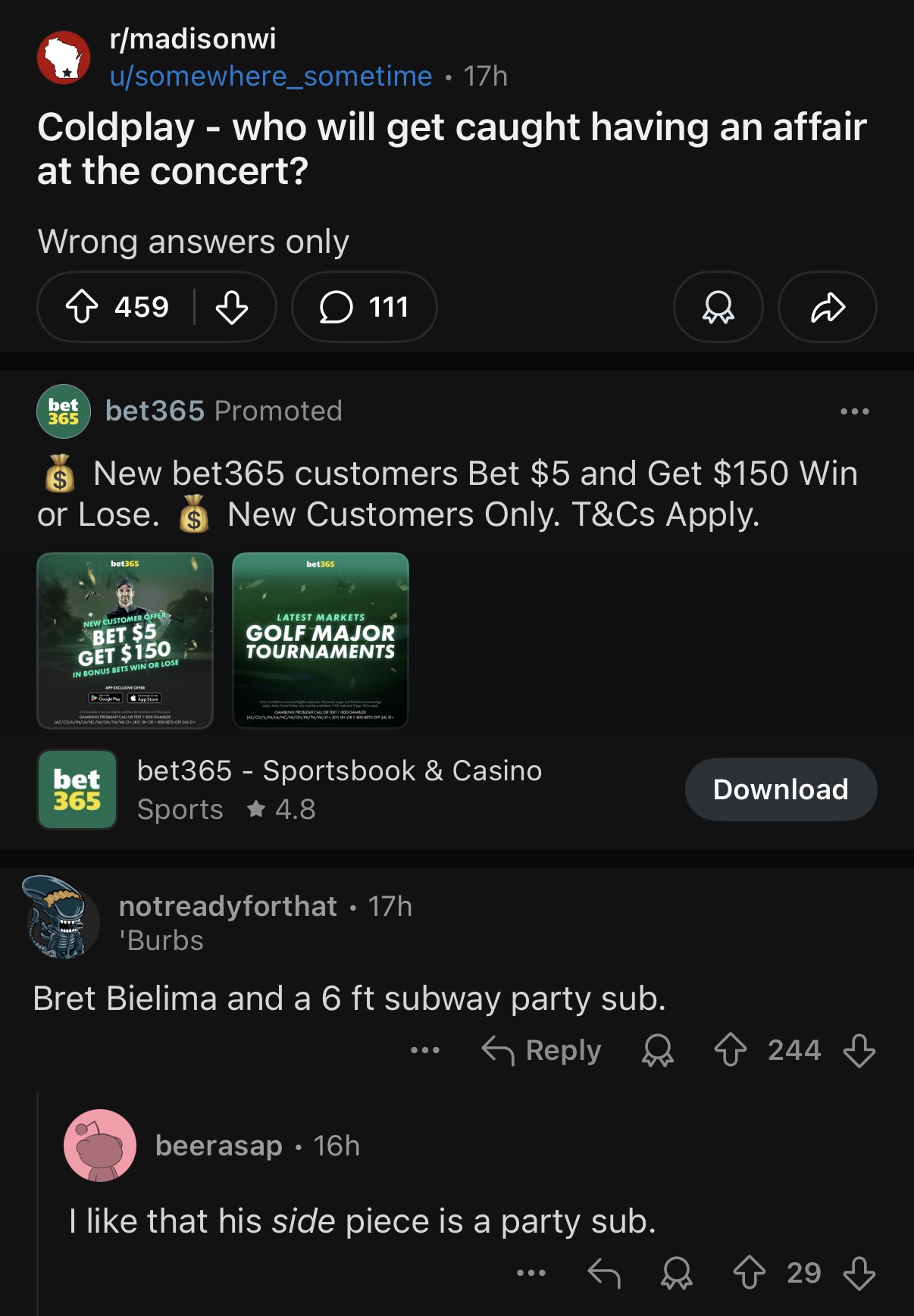Image resolution: width=914 pixels, height=1316 pixels.
Task: Open the 111 comments on the post
Action: [x=364, y=308]
